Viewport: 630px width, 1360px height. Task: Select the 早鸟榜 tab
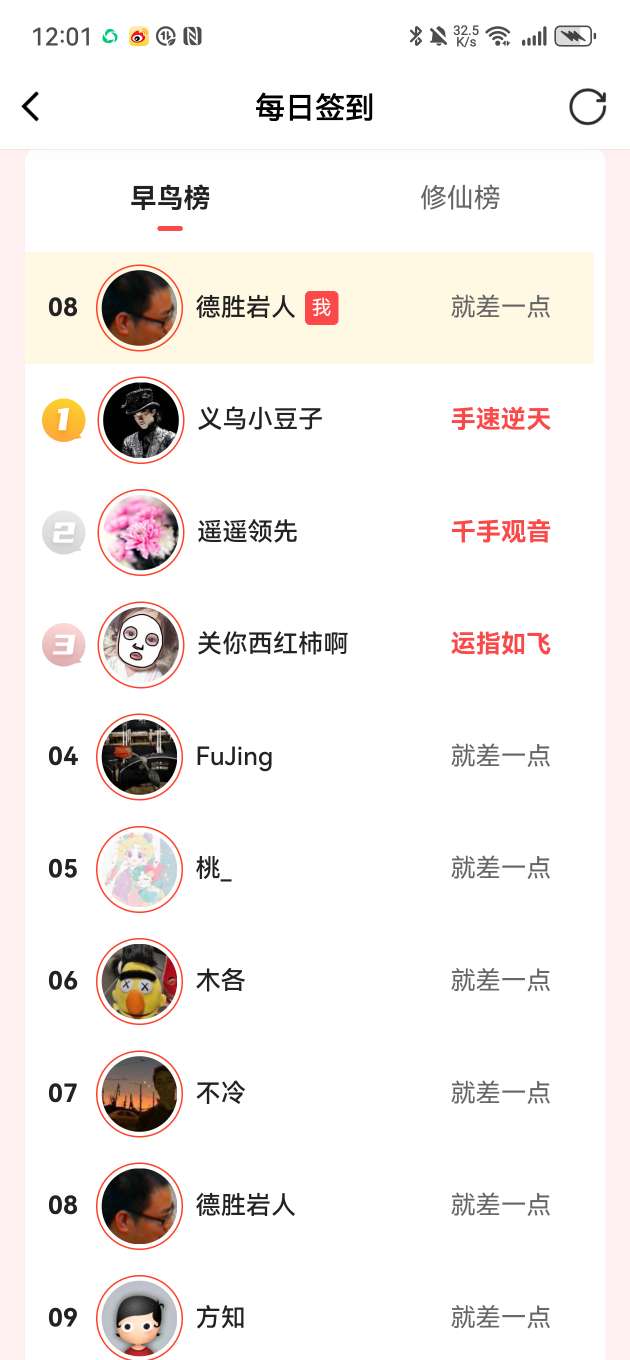pyautogui.click(x=170, y=198)
